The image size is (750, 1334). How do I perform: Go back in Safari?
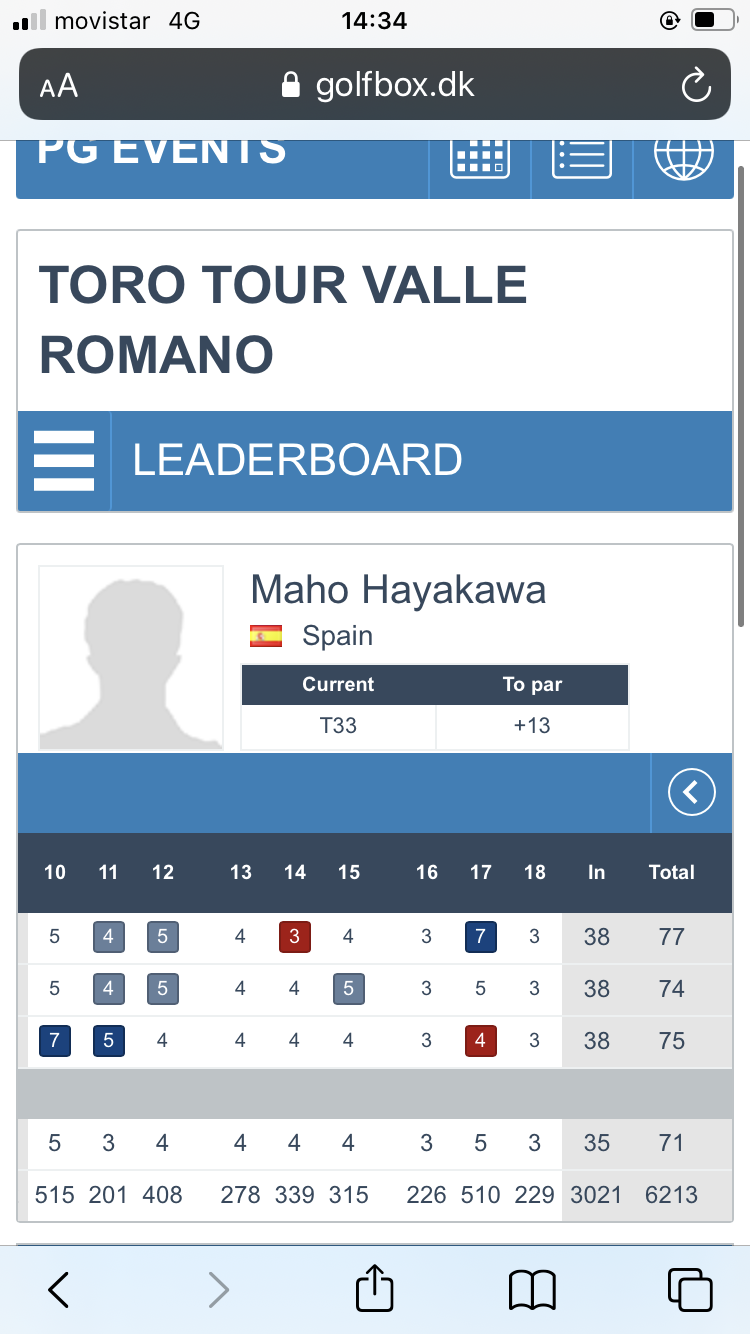point(59,1289)
